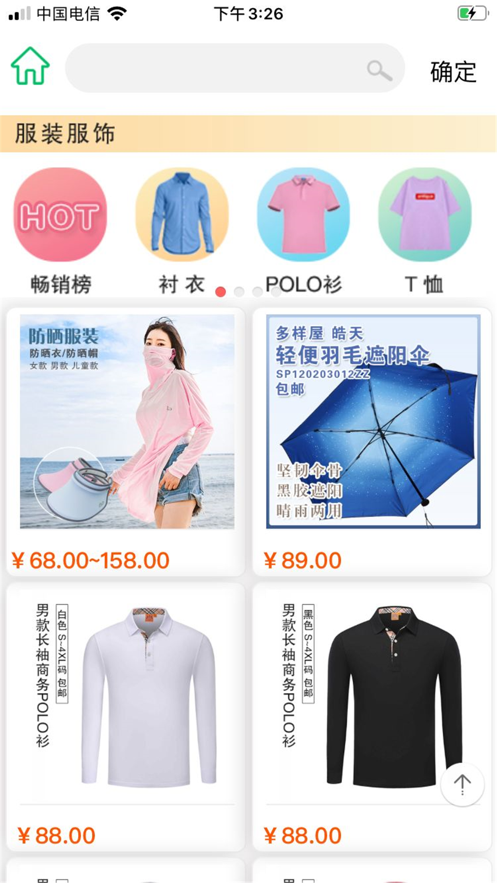View the 轻便羽毛遮阳伞 umbrella product
This screenshot has width=497, height=883.
372,442
